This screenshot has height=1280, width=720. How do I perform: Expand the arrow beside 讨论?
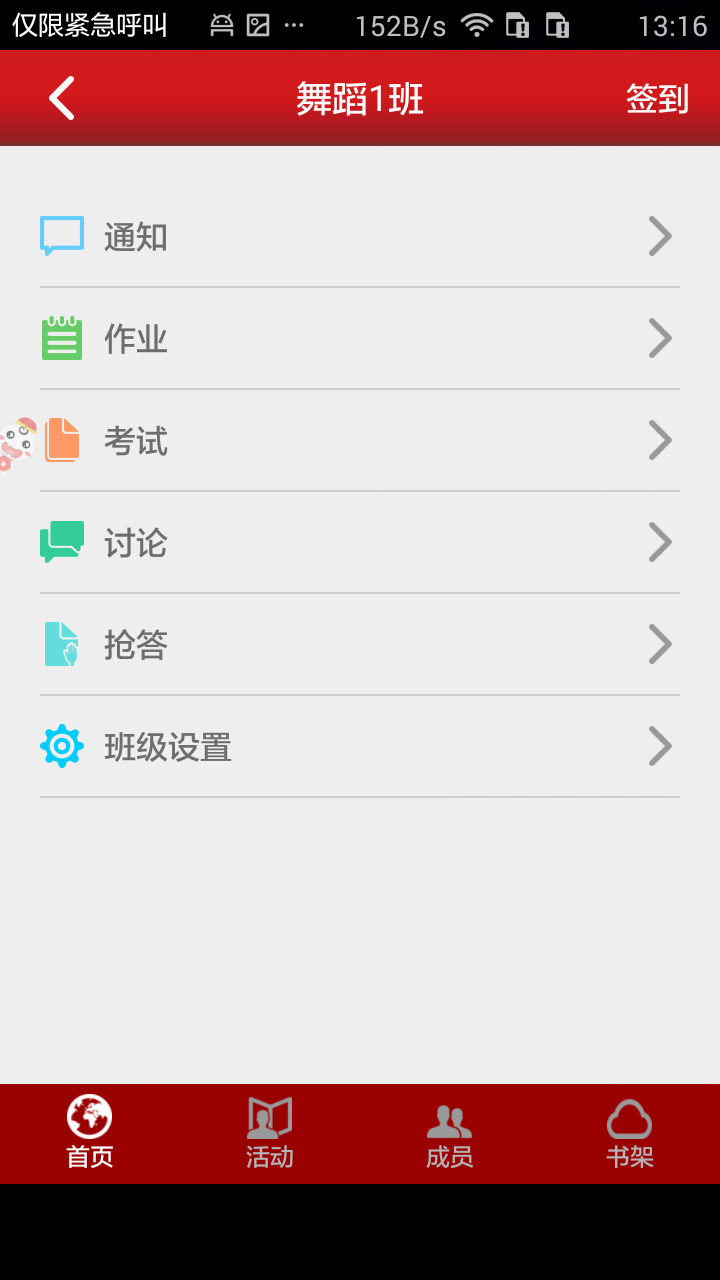pyautogui.click(x=660, y=542)
